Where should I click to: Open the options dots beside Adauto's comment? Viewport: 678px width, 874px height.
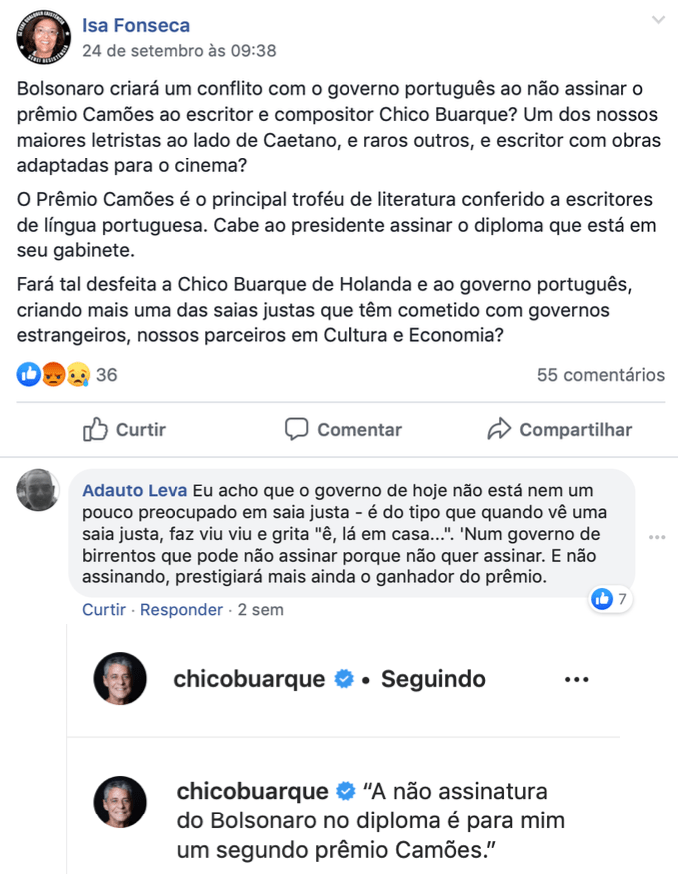tap(657, 537)
